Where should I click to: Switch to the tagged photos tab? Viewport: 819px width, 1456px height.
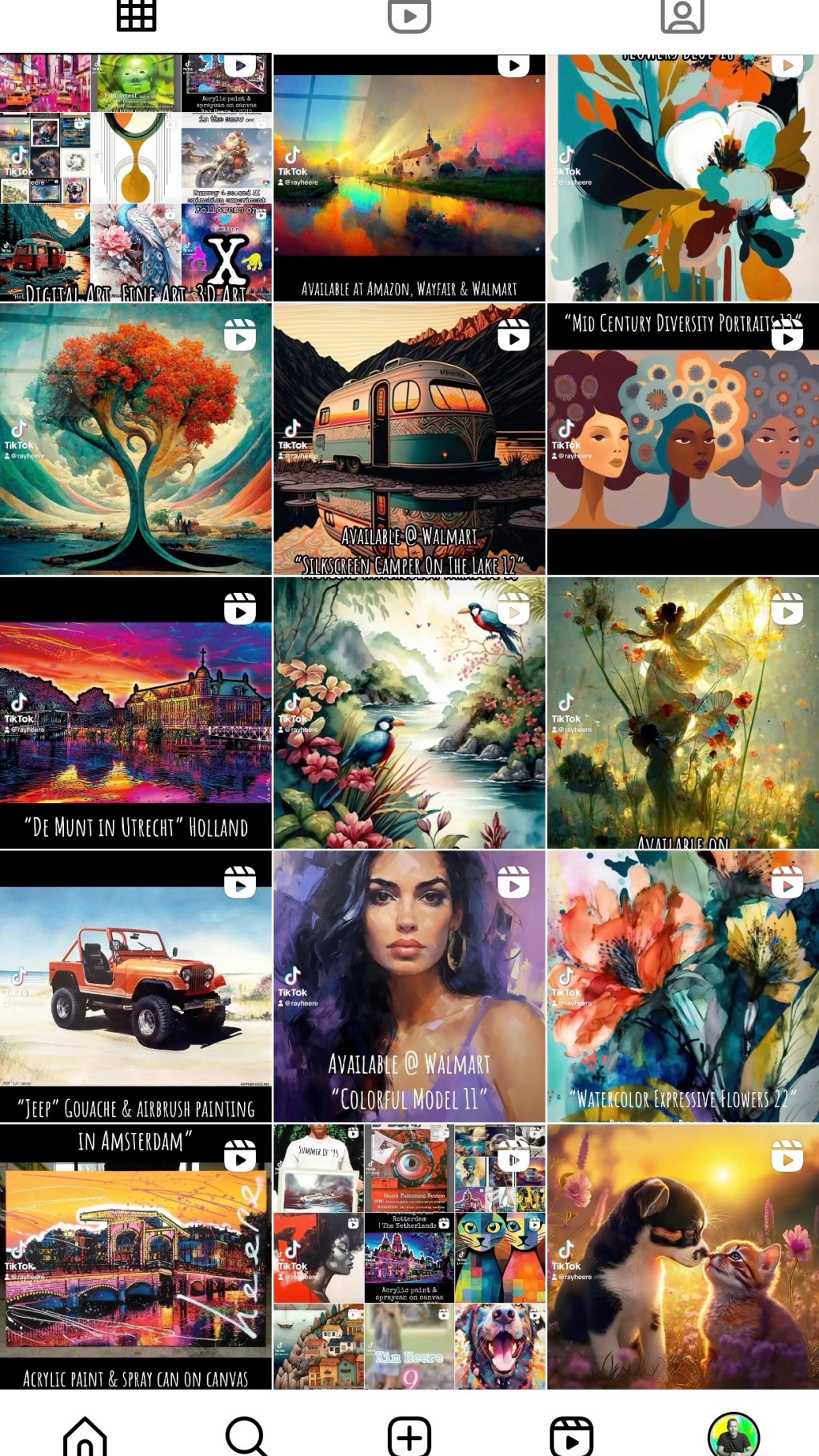(x=682, y=15)
